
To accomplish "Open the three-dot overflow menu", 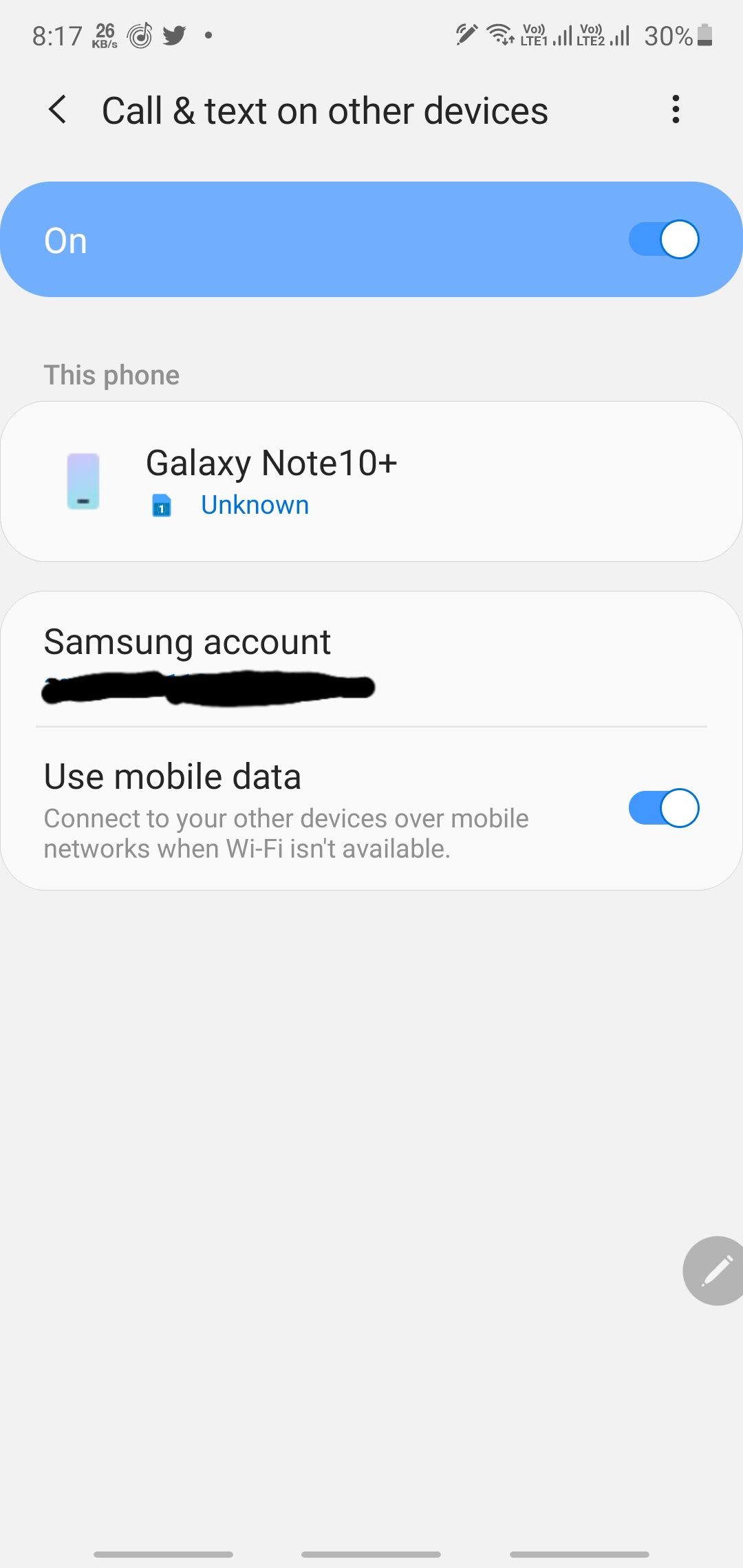I will click(676, 110).
